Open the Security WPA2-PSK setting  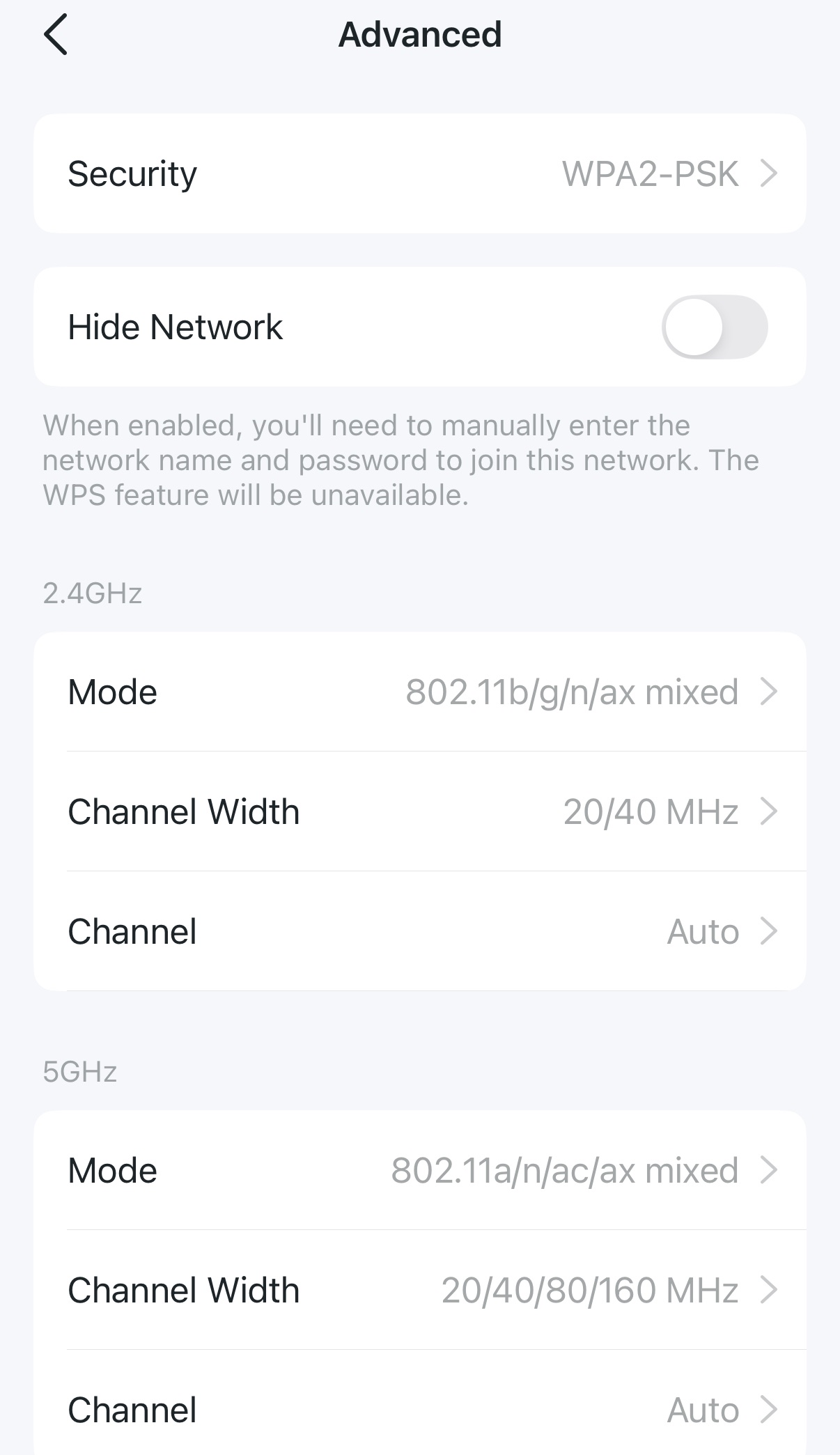419,173
